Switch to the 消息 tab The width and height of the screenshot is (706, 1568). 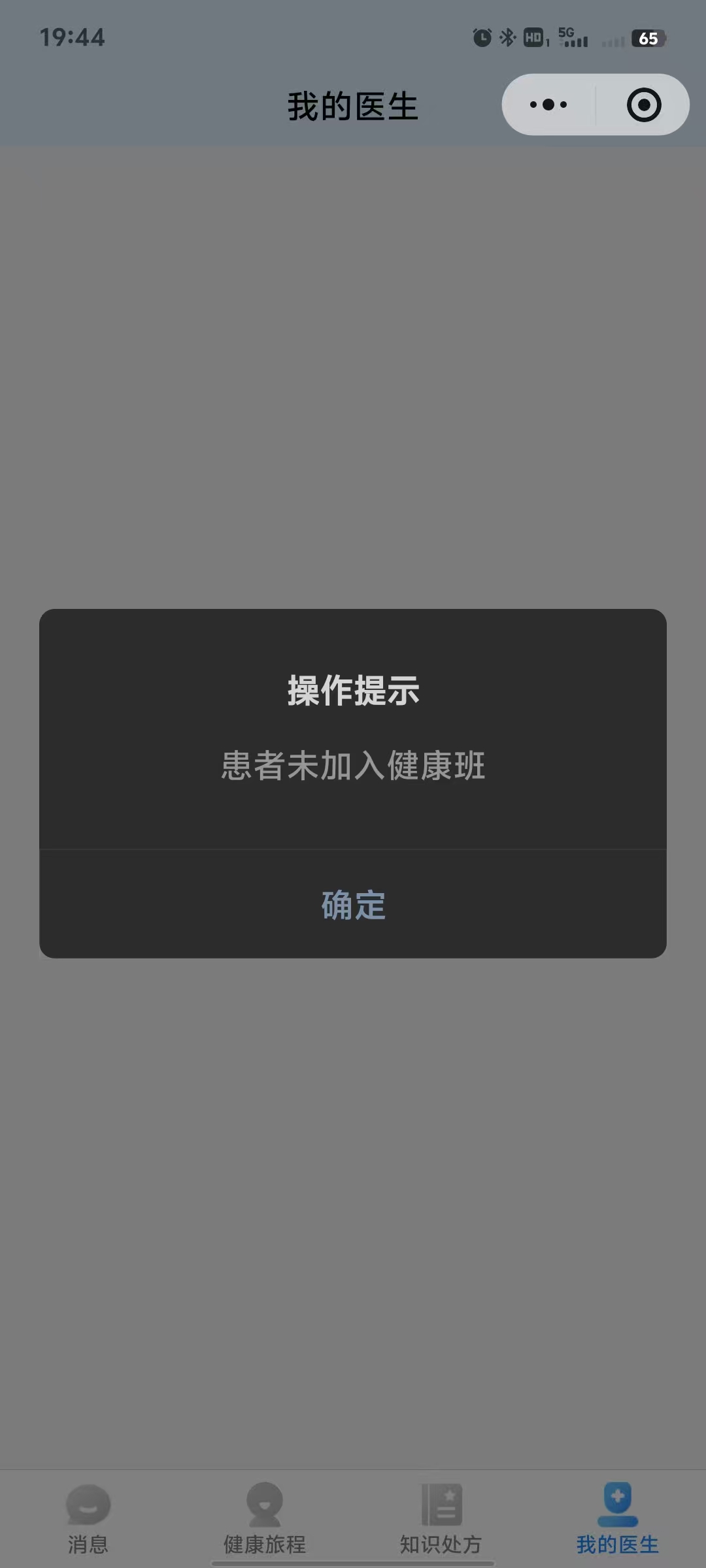tap(88, 1519)
